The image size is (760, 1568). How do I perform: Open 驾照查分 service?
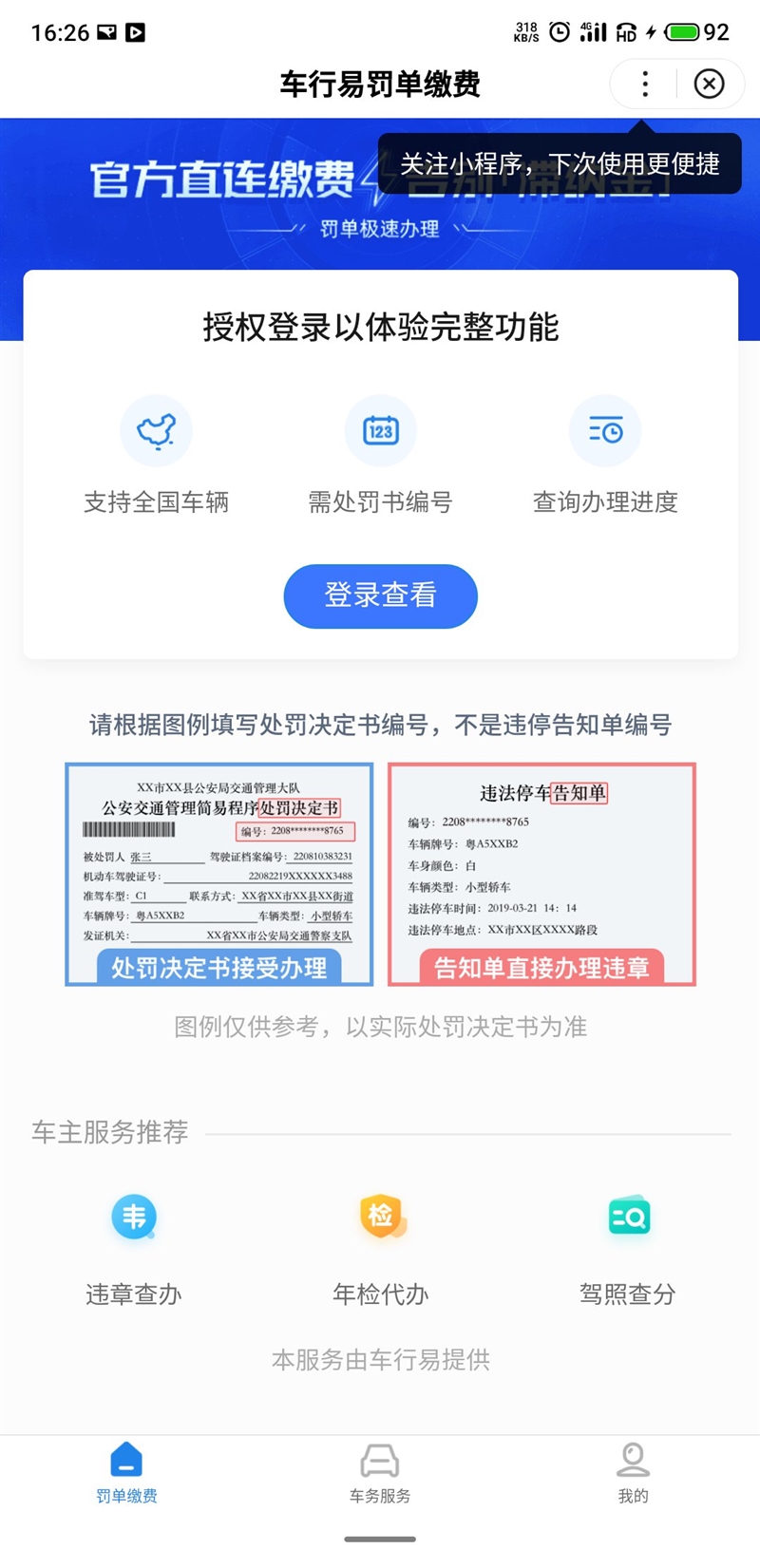(628, 1246)
